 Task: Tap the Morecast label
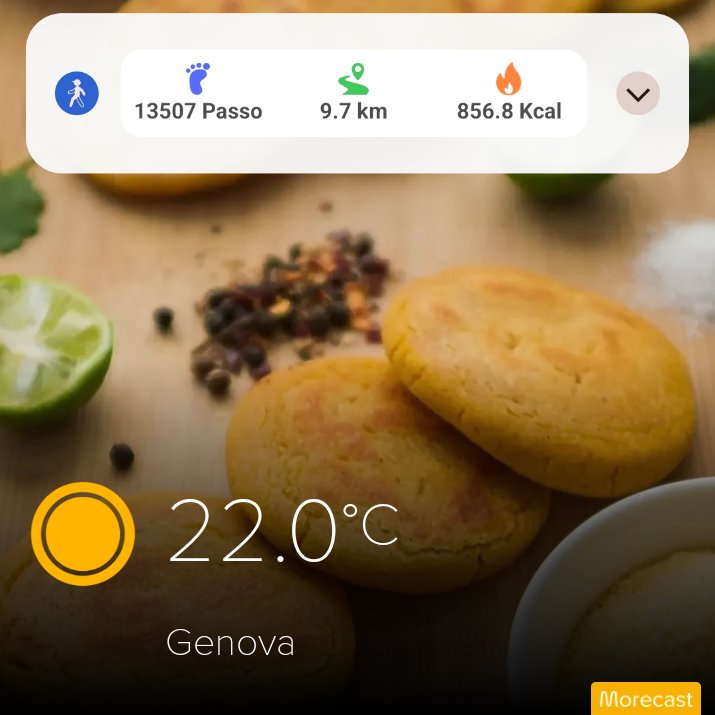646,699
